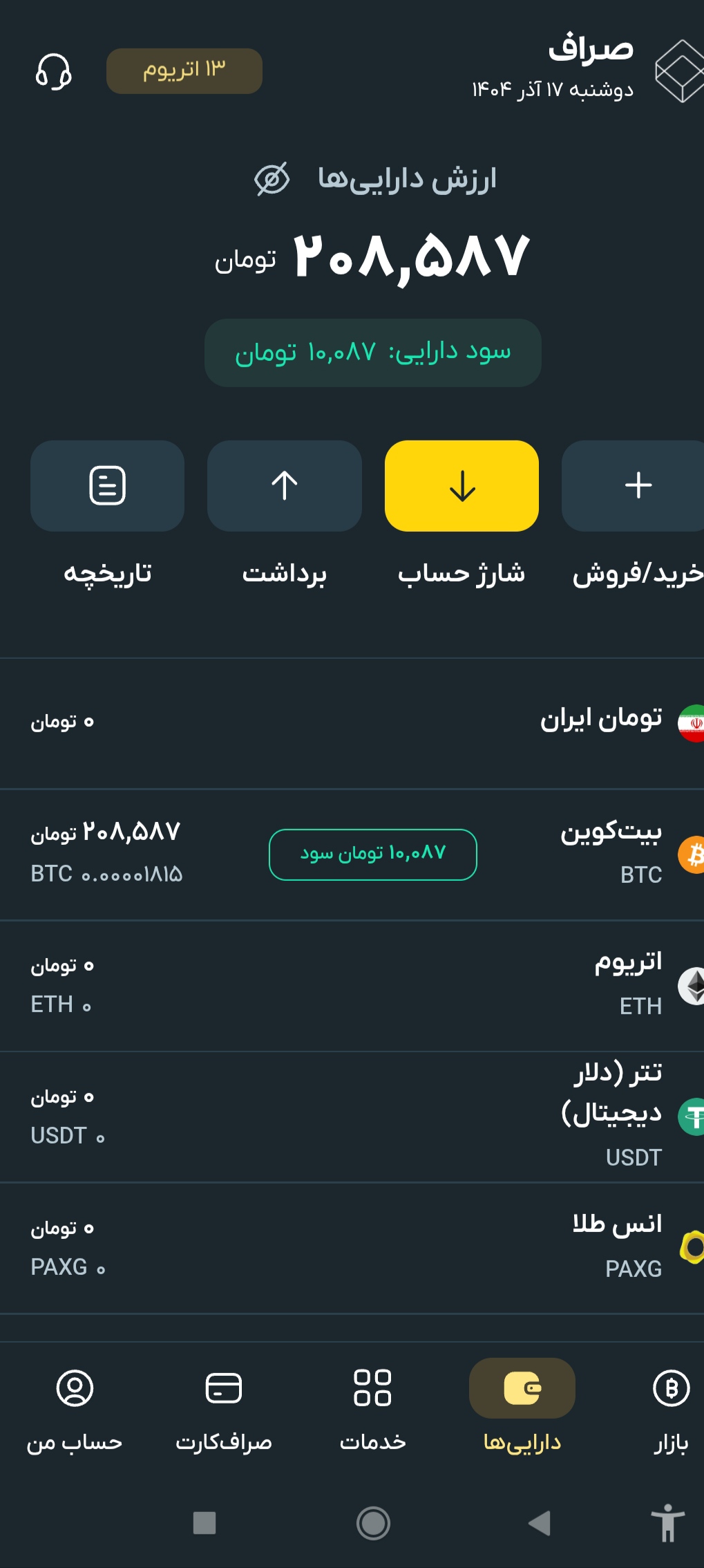
Task: Toggle asset value visibility with the eye icon
Action: coord(271,178)
